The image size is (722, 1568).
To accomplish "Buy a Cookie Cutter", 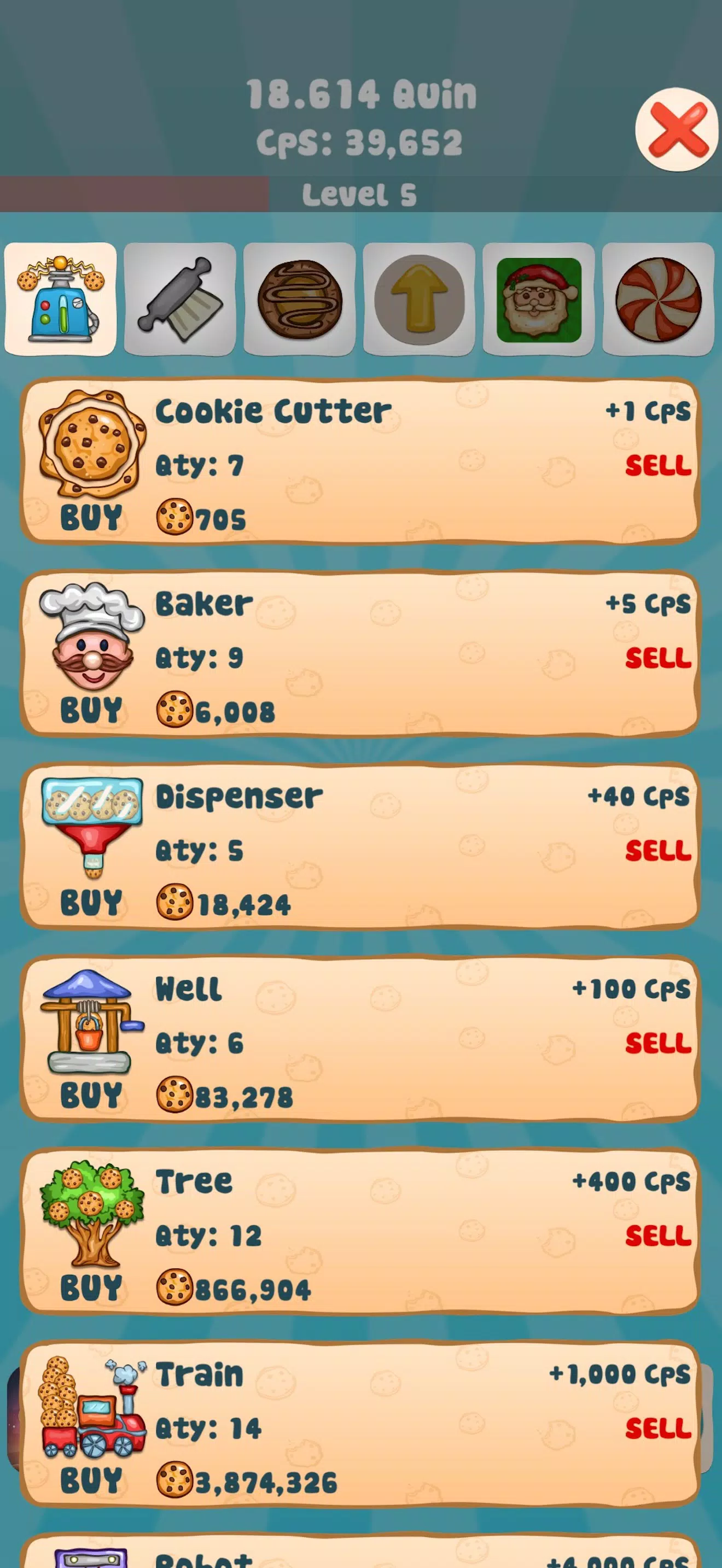I will click(x=90, y=519).
